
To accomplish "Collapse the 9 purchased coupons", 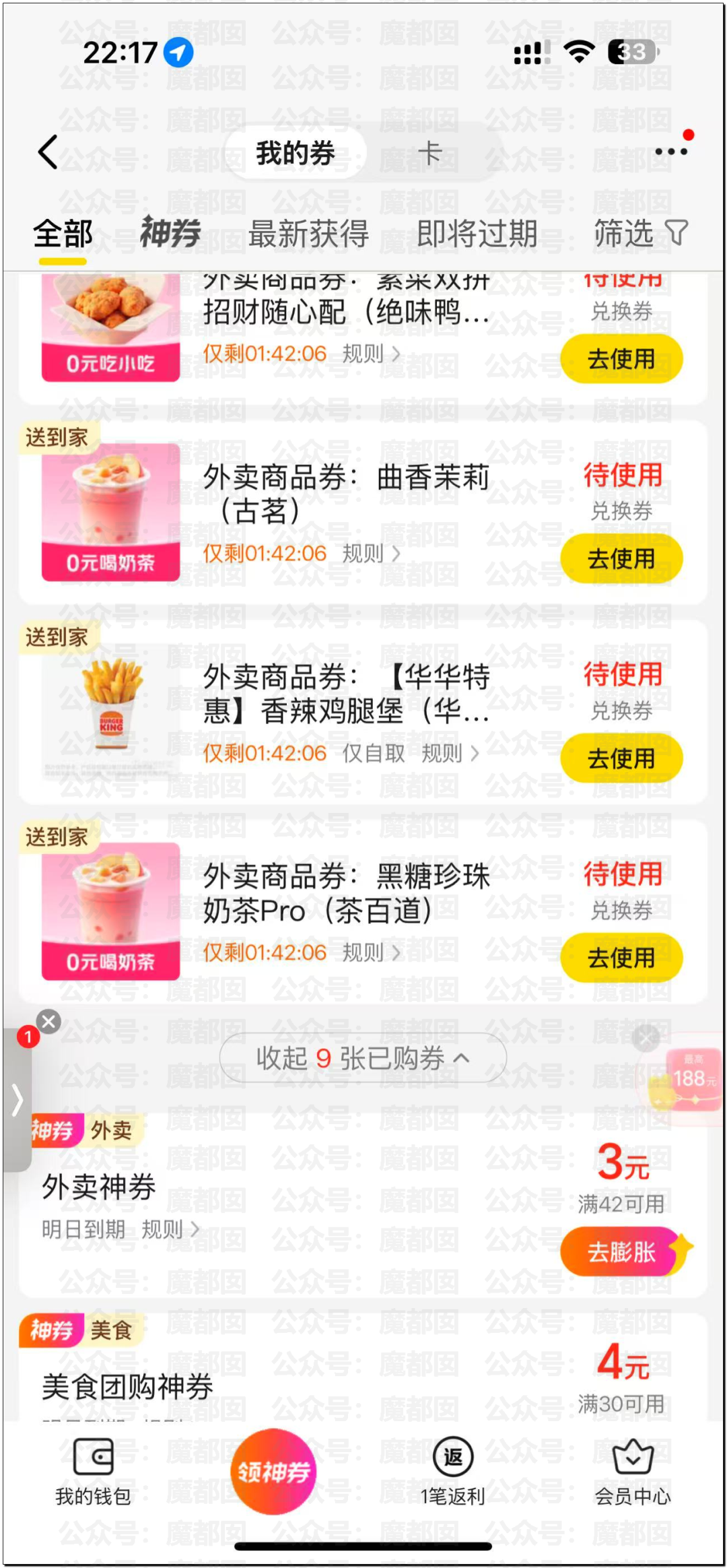I will tap(363, 1058).
